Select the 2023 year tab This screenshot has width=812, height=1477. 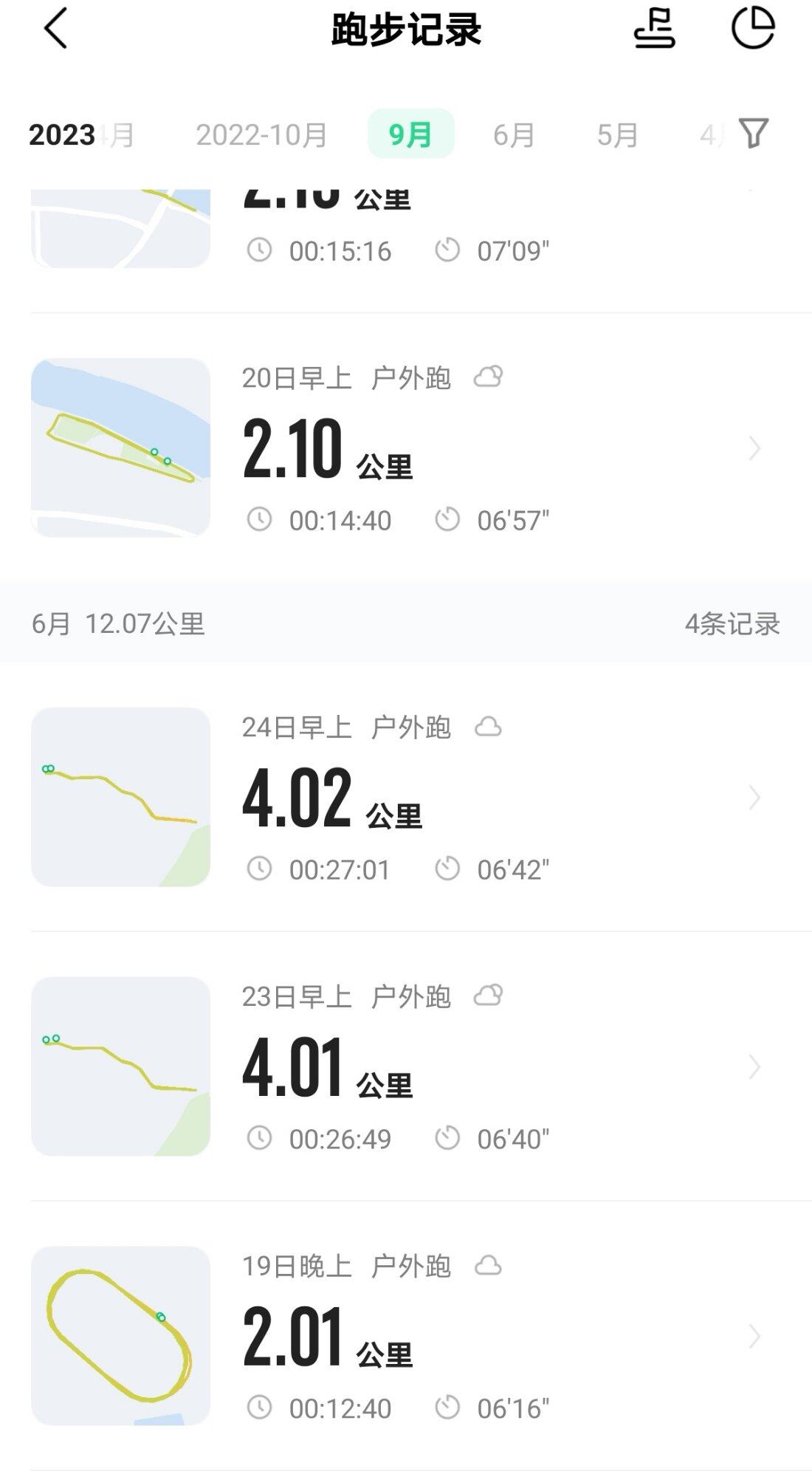[62, 134]
